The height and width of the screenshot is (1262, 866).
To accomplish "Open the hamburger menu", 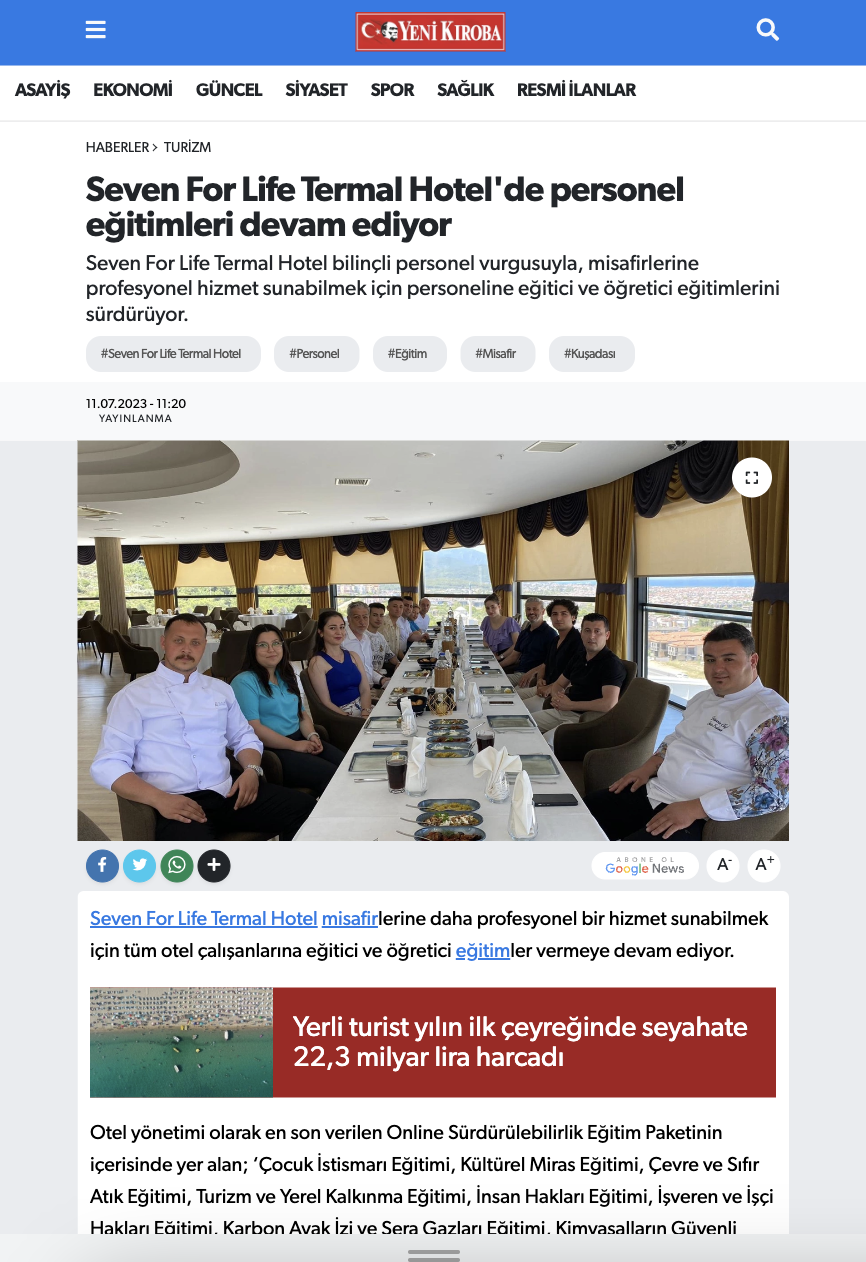I will pos(96,30).
